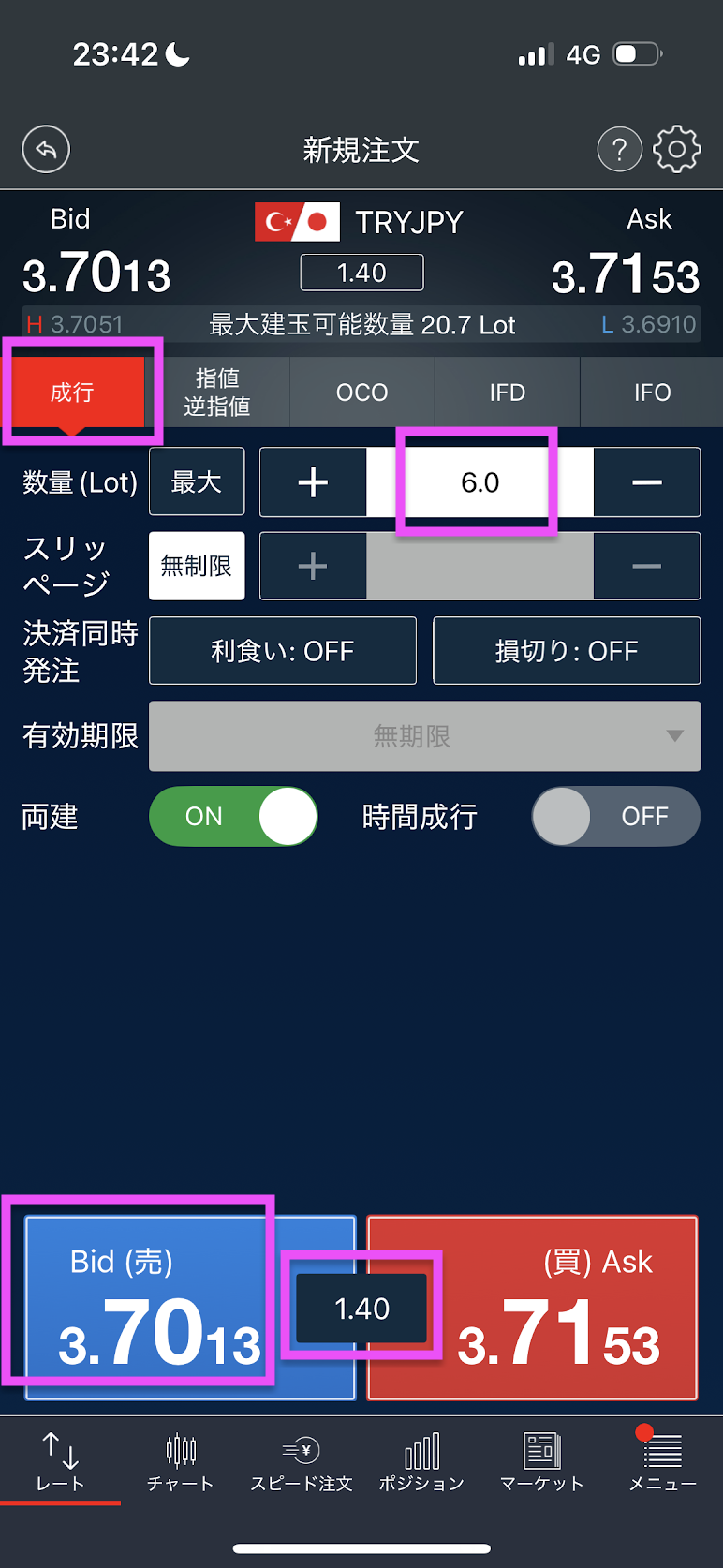Image resolution: width=723 pixels, height=1568 pixels.
Task: Place a buy order with (買) Ask
Action: tap(558, 1309)
